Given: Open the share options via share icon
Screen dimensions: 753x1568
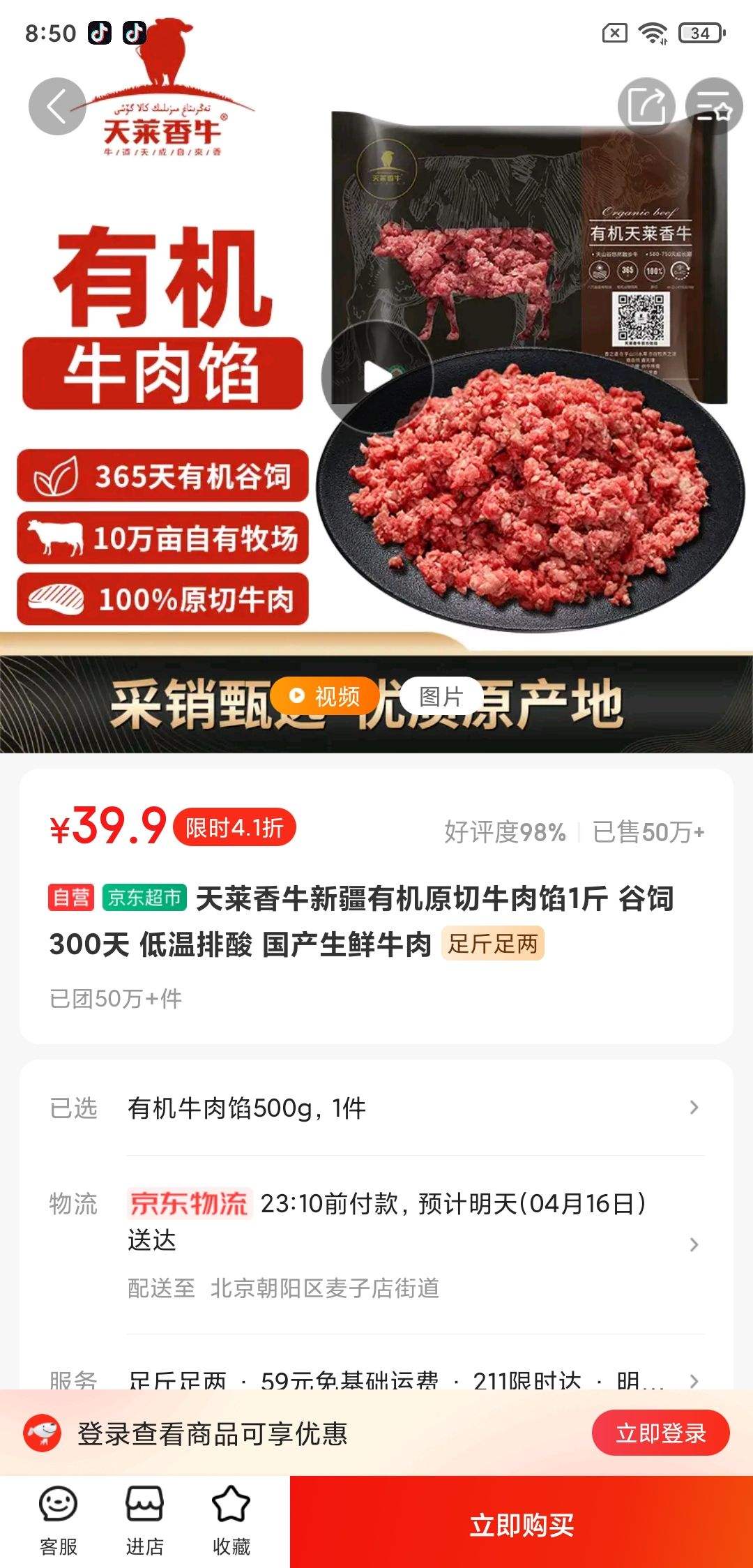Looking at the screenshot, I should [648, 106].
